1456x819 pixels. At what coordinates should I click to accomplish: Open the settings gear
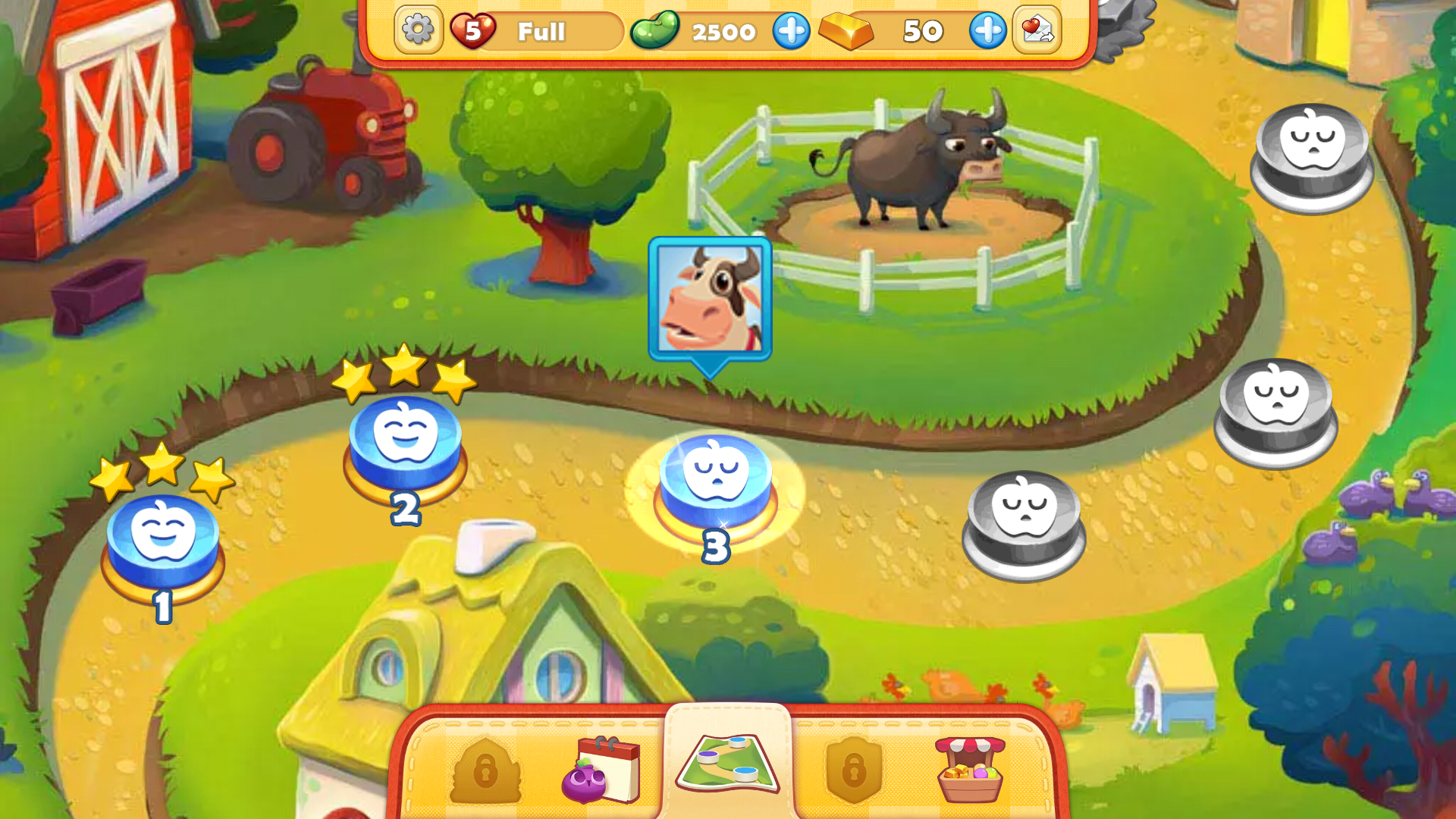point(418,31)
